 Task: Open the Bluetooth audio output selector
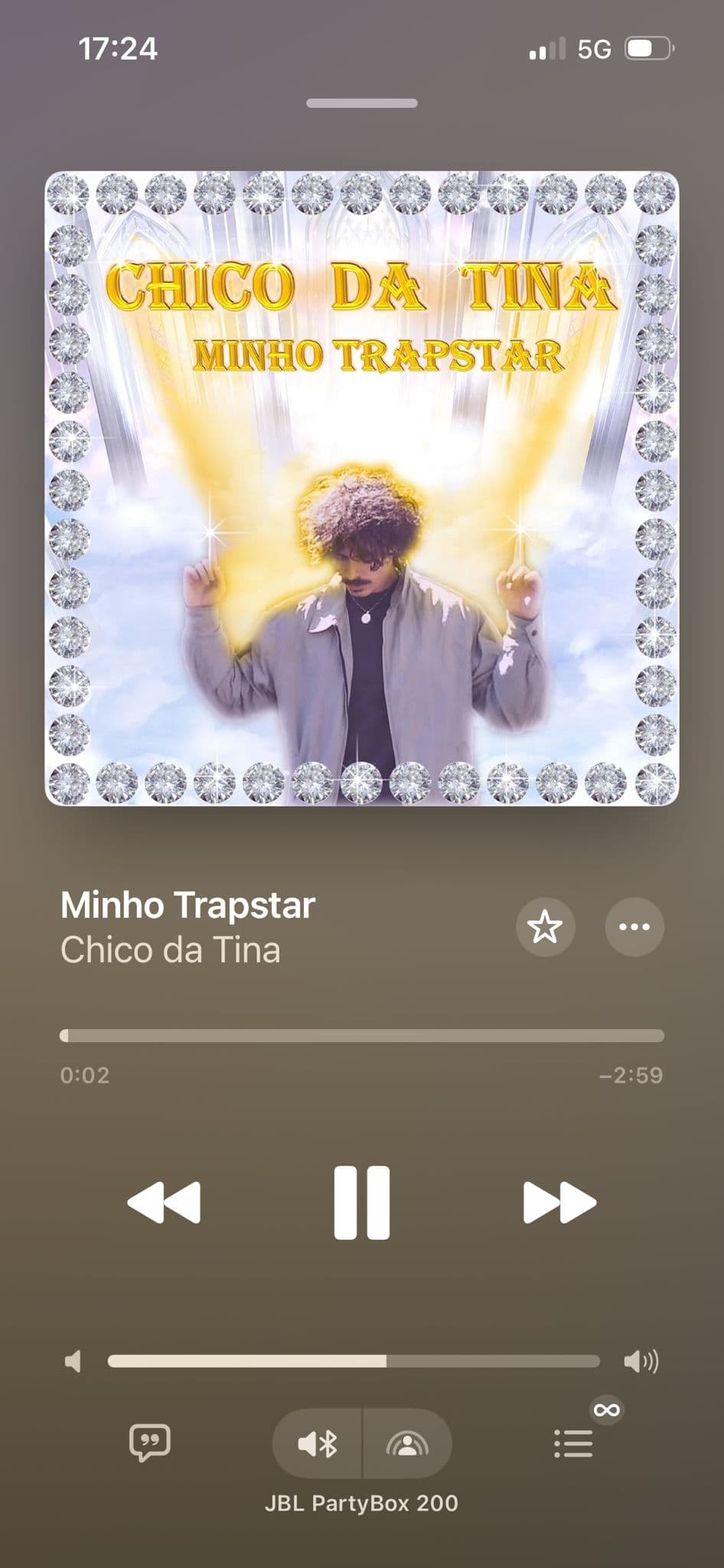pos(318,1444)
